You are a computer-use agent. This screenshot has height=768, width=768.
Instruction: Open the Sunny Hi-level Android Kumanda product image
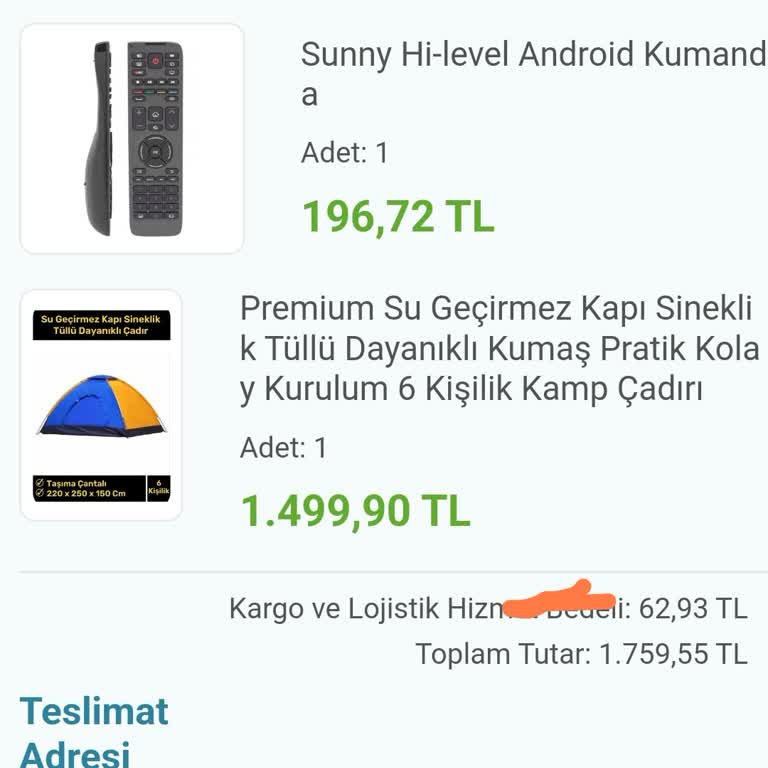pos(132,138)
